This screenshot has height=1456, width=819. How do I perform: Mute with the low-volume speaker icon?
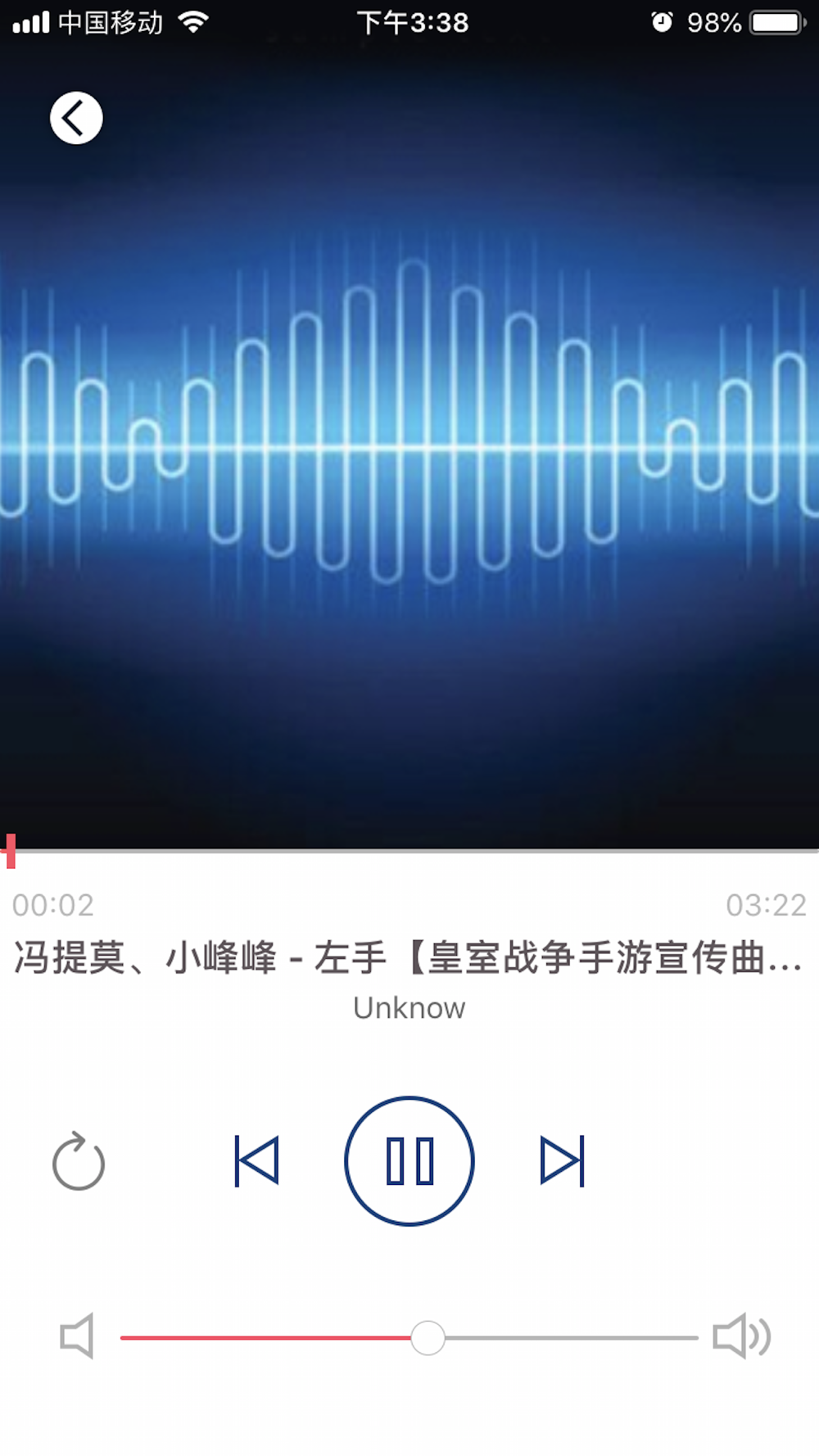tap(77, 1336)
